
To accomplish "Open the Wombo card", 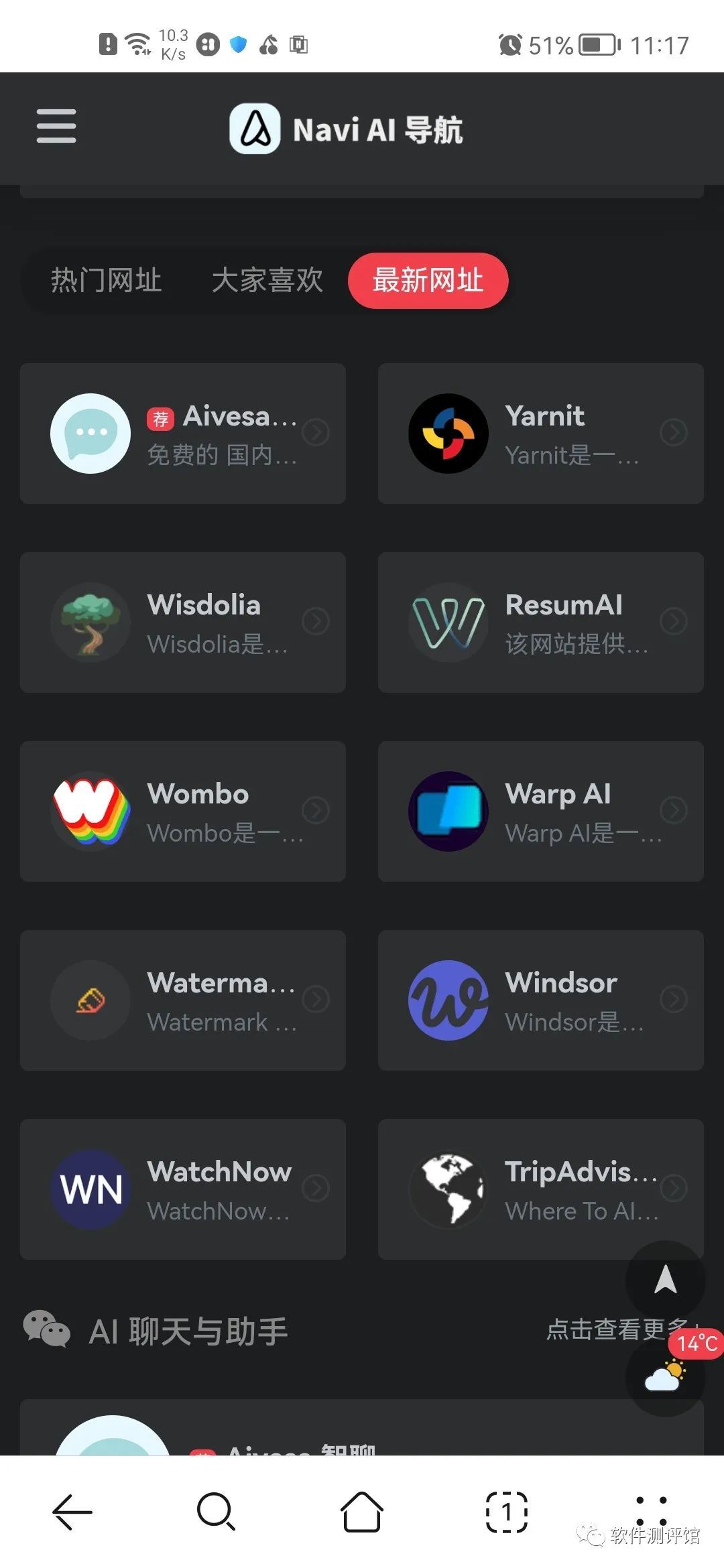I will (x=183, y=811).
